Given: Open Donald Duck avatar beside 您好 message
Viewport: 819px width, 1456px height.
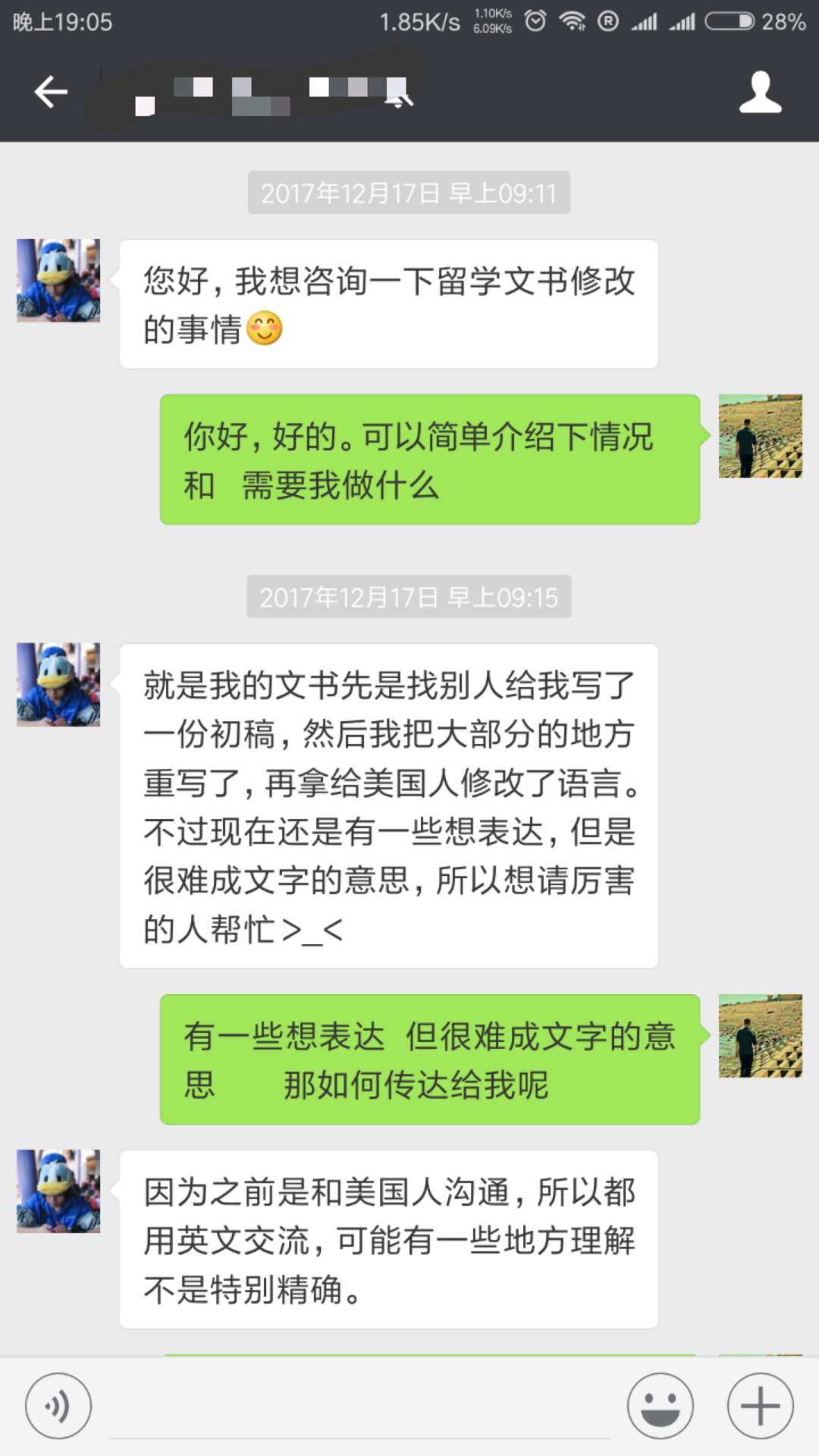Looking at the screenshot, I should click(58, 281).
